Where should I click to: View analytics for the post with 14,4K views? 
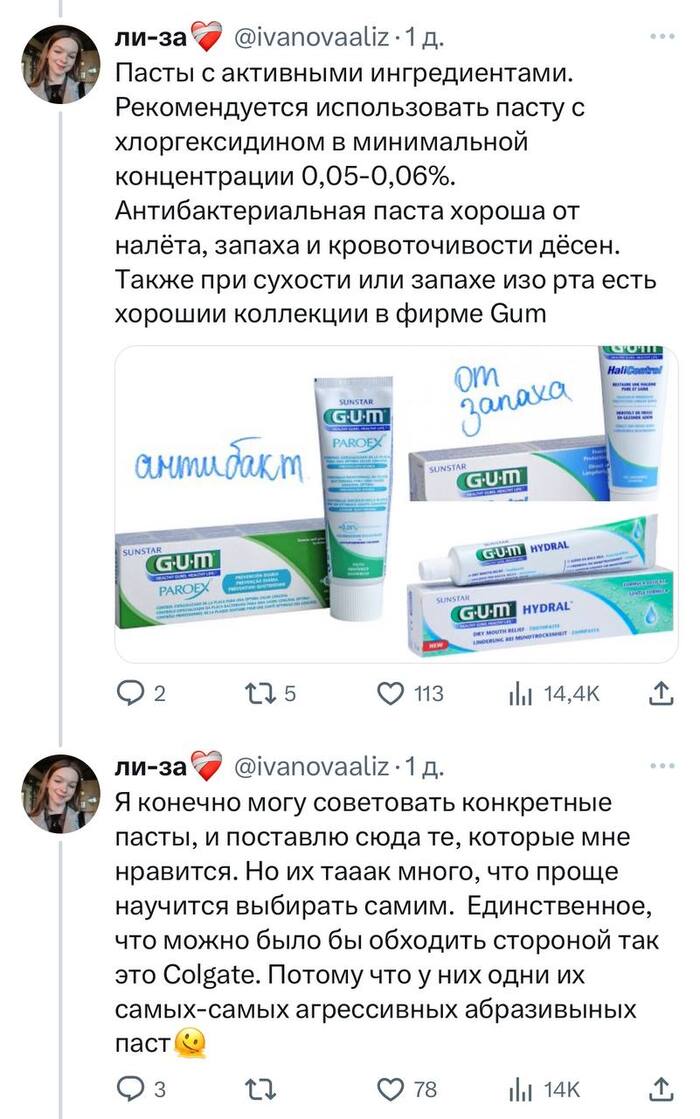coord(522,693)
